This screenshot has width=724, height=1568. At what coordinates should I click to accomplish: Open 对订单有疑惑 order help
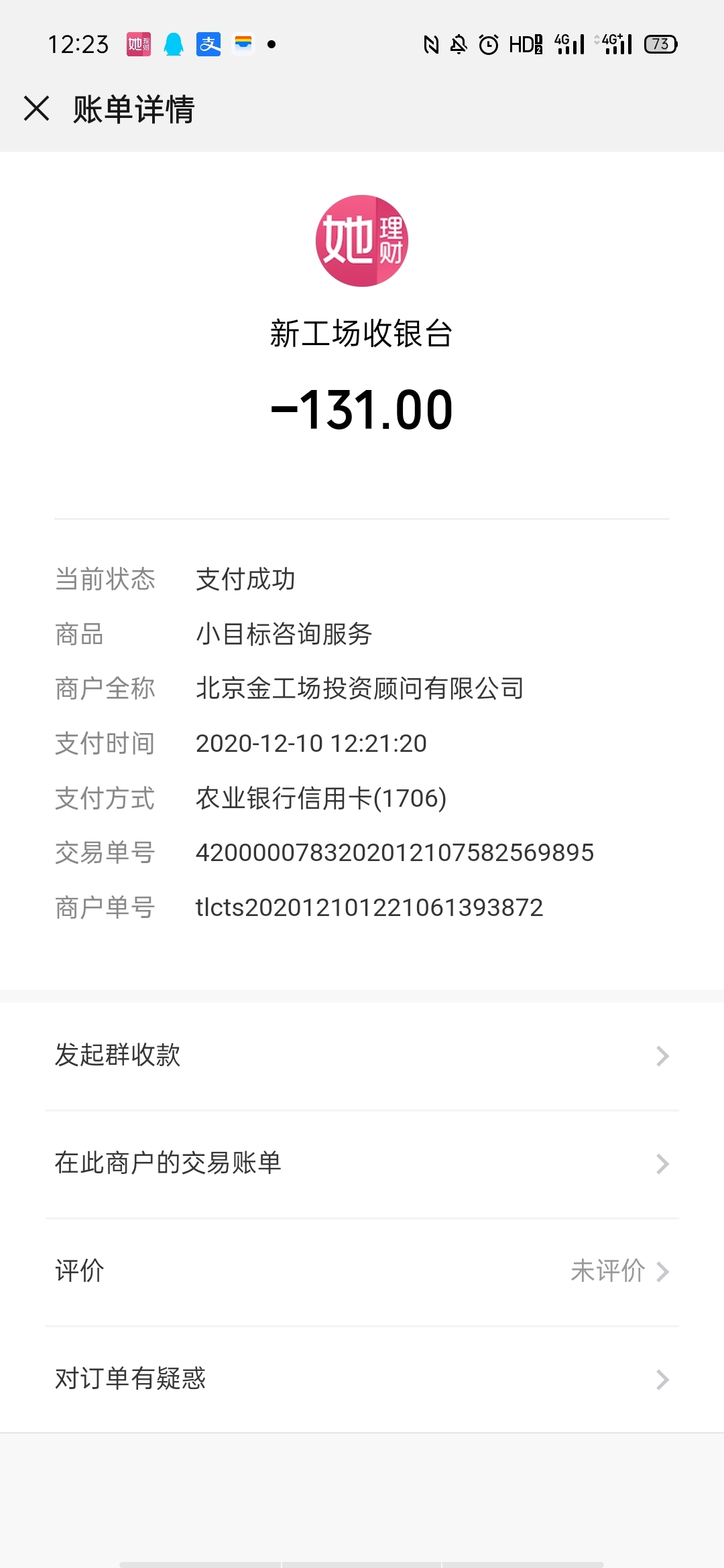[x=362, y=1380]
